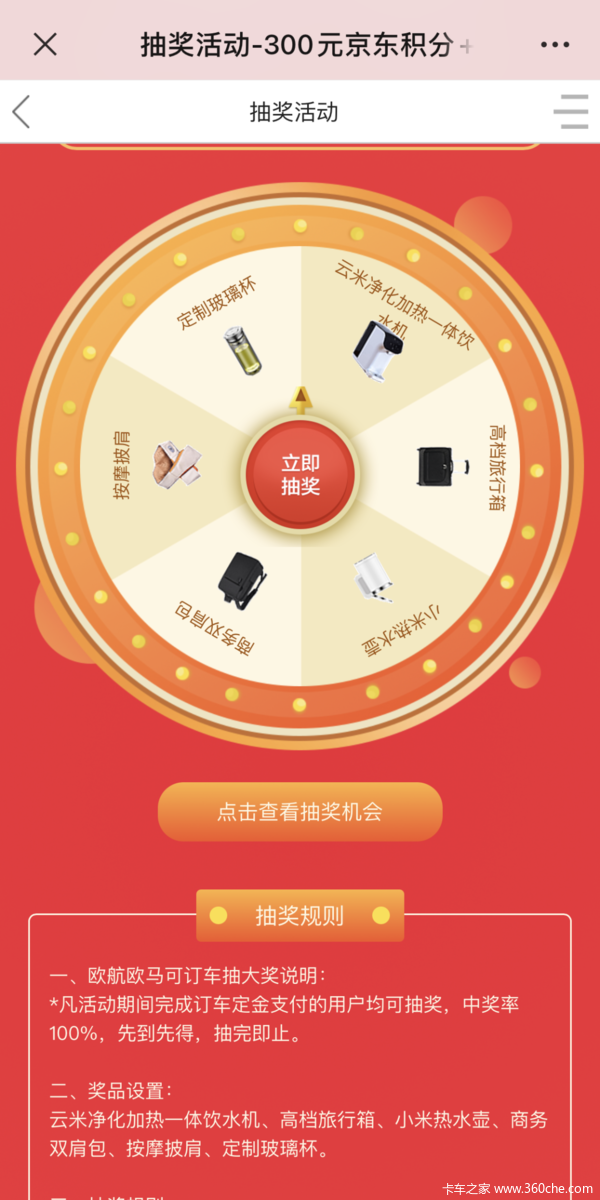The height and width of the screenshot is (1200, 600).
Task: Tap 立即抽奖 to spin the wheel
Action: coord(300,473)
